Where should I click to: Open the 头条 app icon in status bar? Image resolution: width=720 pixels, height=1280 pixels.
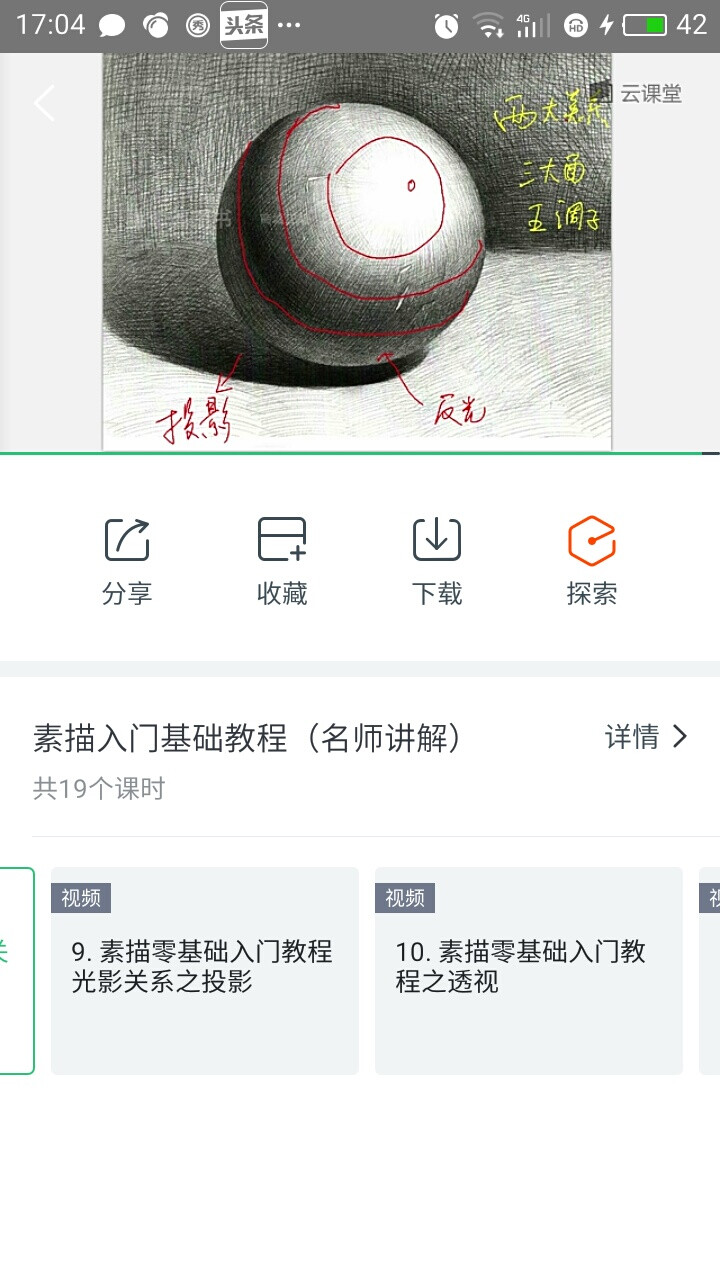[x=243, y=24]
